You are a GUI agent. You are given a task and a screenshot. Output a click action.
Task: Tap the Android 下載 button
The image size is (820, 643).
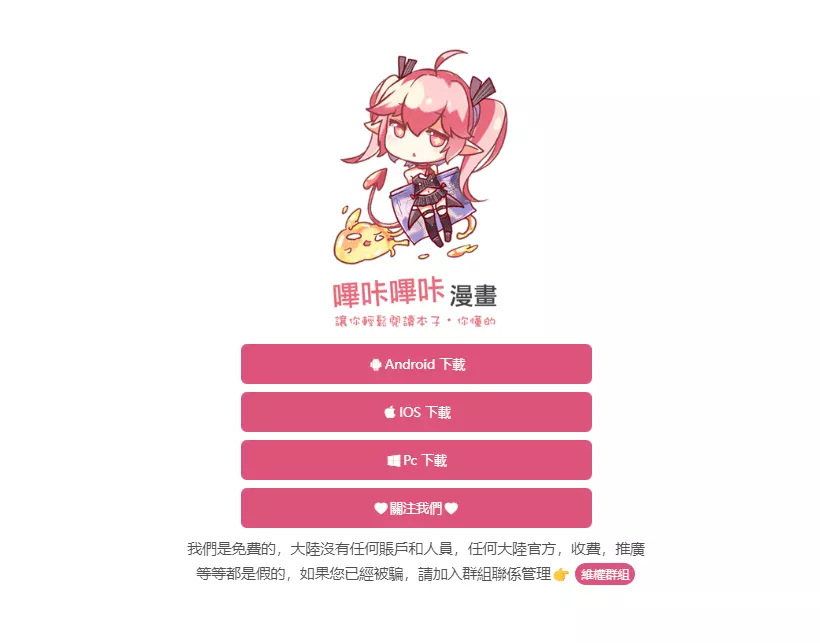tap(416, 364)
